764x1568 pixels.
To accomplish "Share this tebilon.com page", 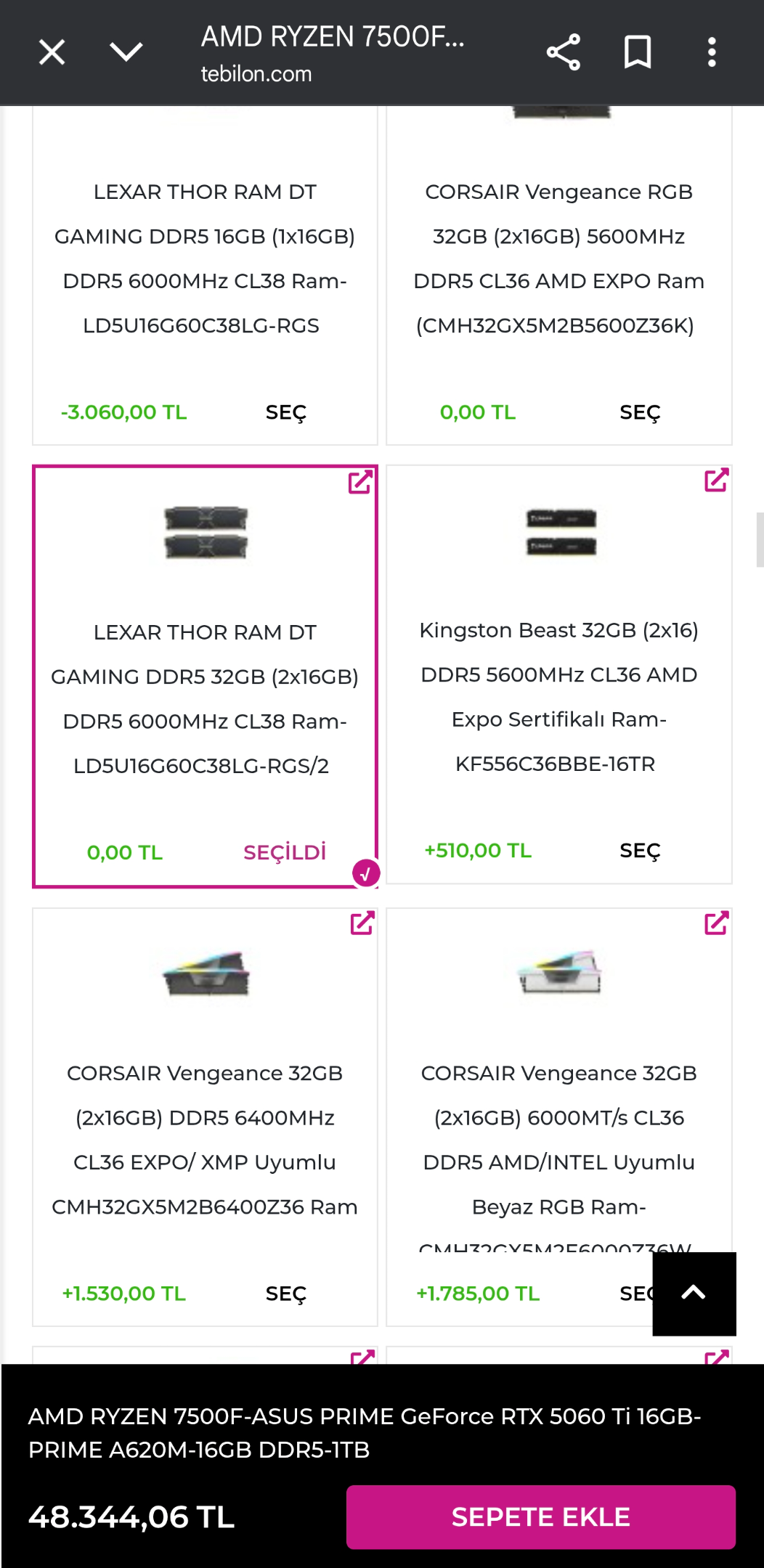I will (564, 52).
